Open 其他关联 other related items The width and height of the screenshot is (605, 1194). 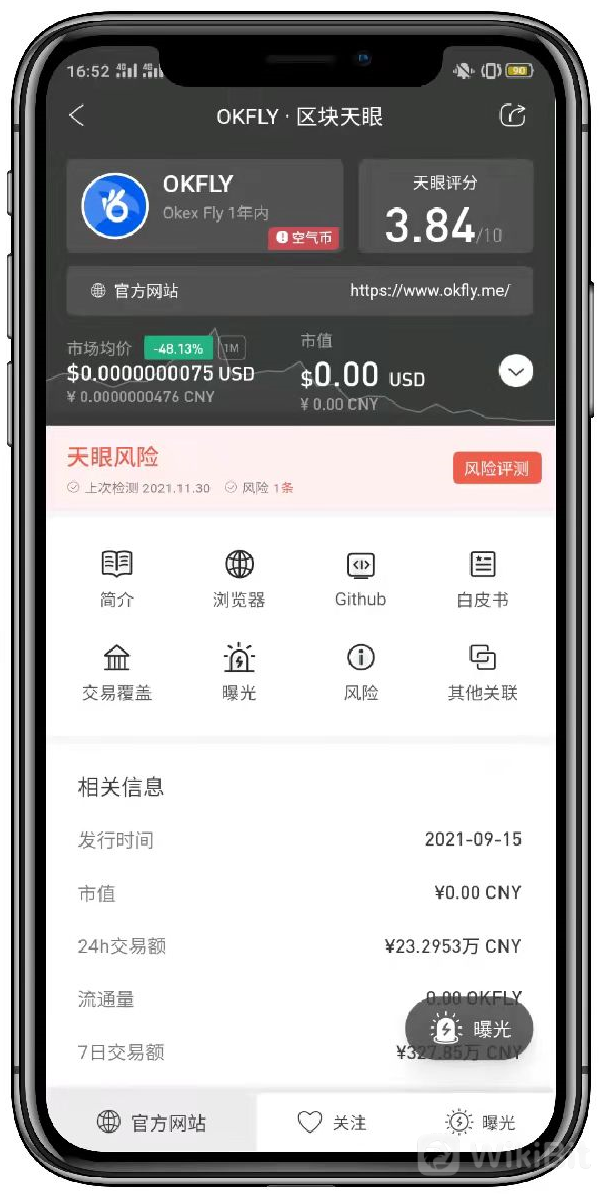click(x=483, y=672)
